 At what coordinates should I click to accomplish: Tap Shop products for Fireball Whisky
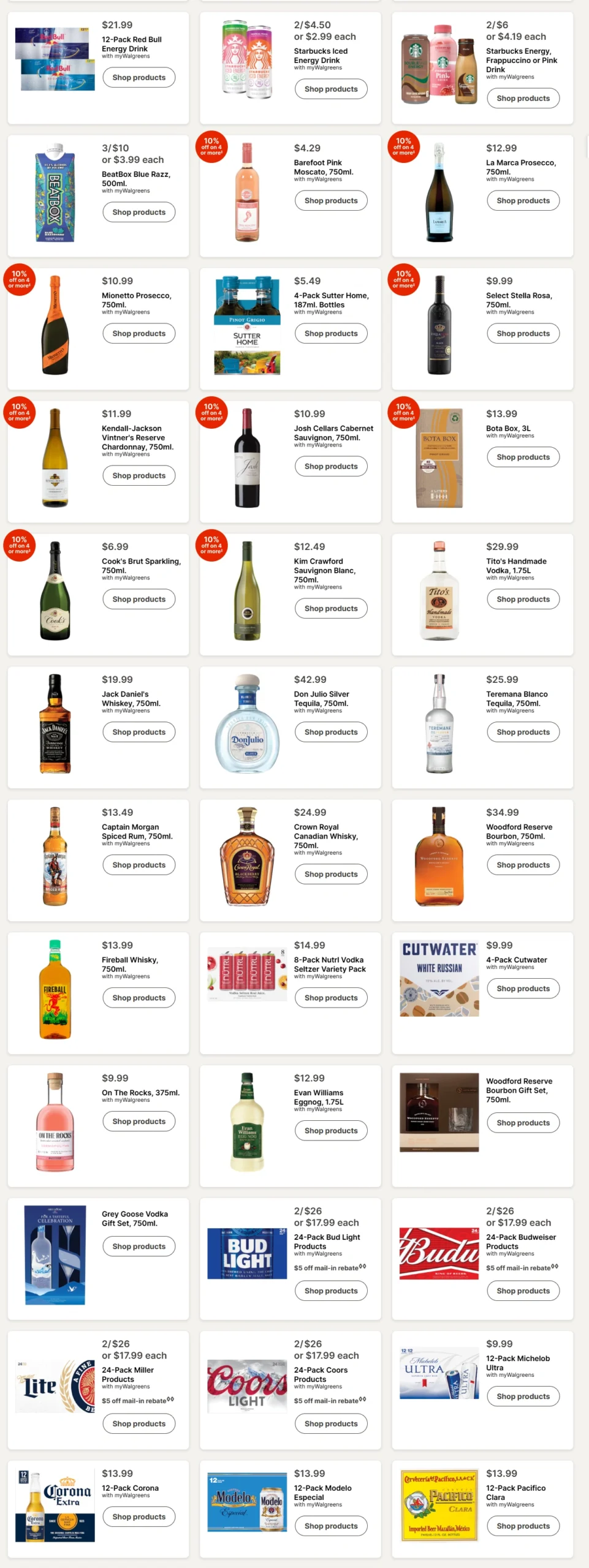139,998
